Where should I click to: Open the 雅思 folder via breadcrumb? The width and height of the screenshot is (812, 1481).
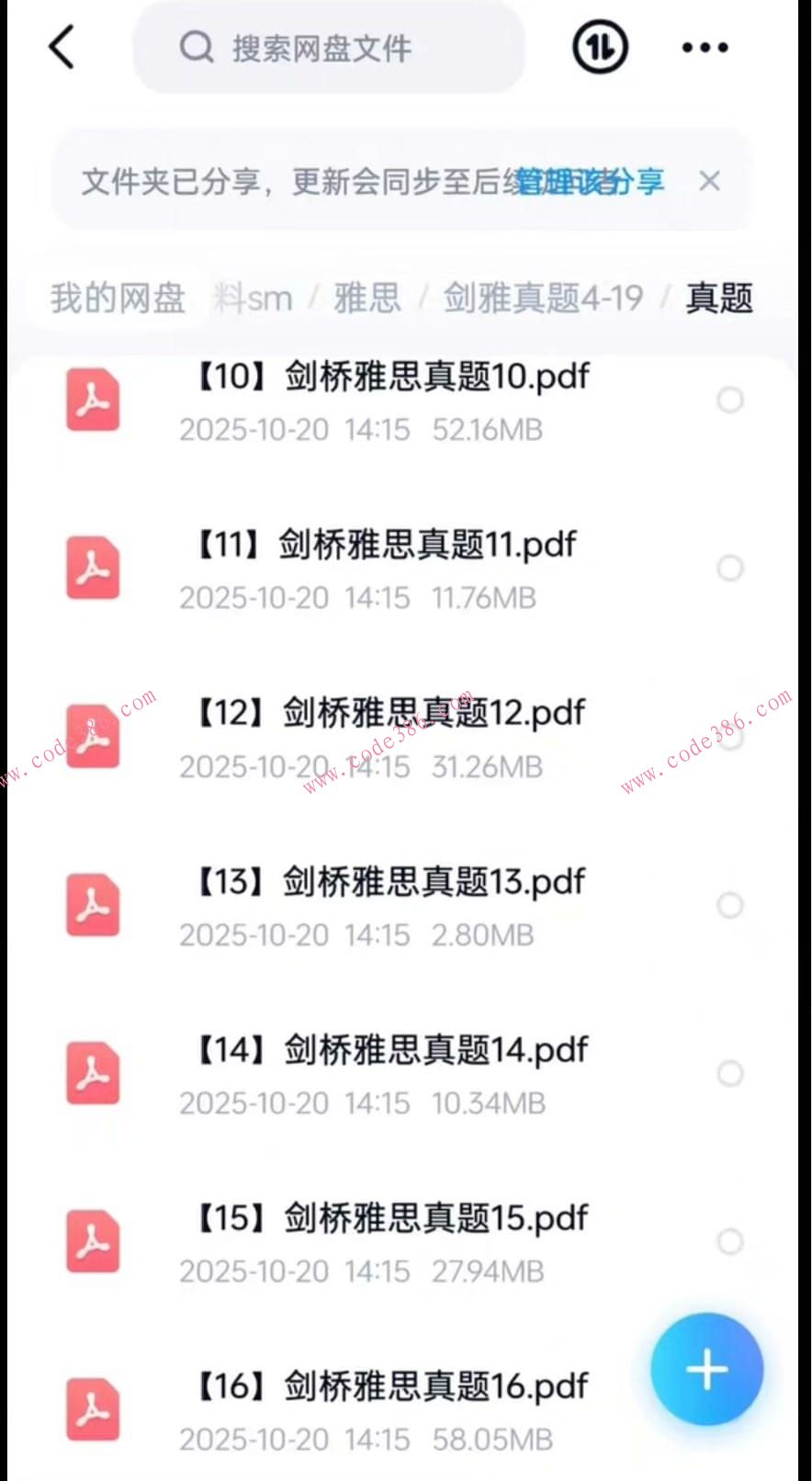[367, 298]
